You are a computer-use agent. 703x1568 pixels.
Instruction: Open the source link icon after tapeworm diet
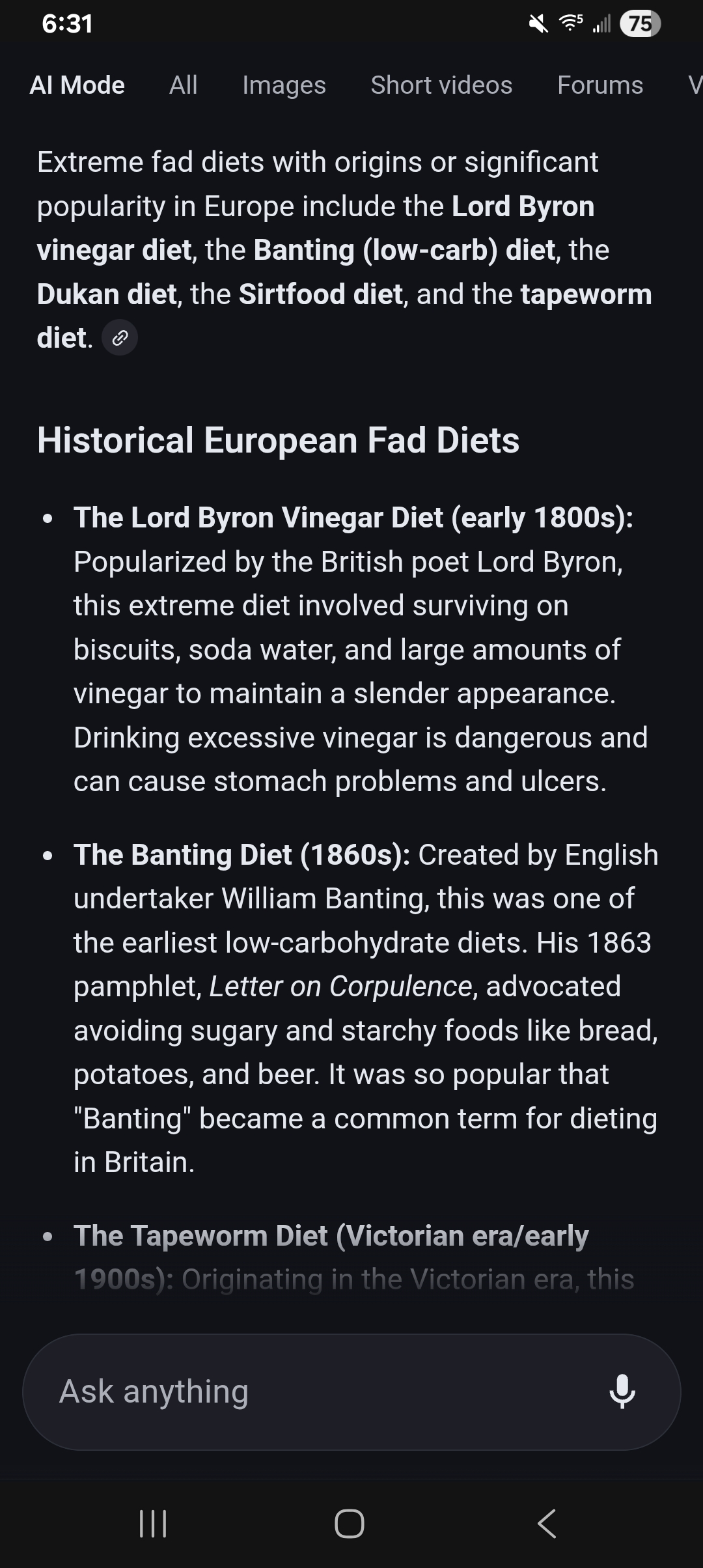click(x=120, y=337)
